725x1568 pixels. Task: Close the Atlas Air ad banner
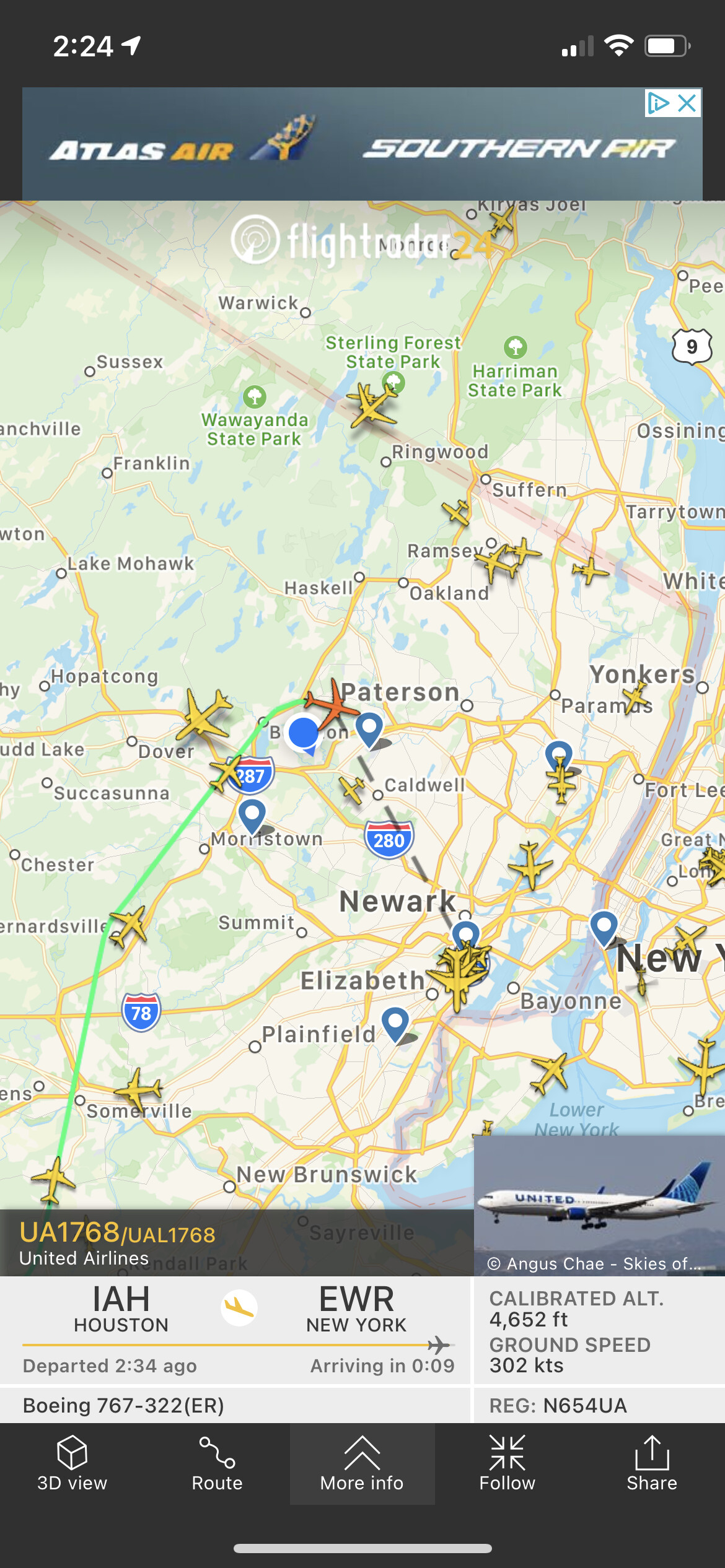pyautogui.click(x=687, y=103)
